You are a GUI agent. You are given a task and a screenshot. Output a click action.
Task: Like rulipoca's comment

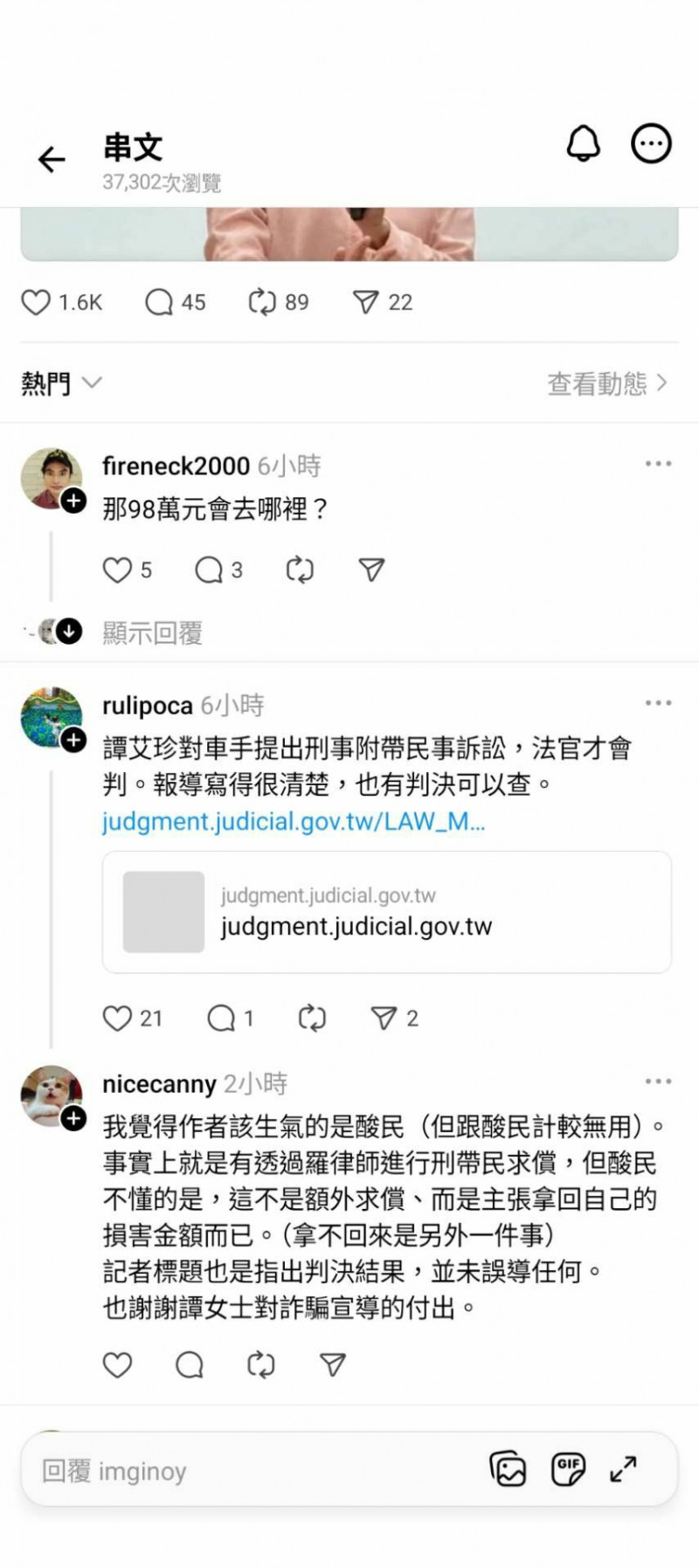(x=117, y=1019)
